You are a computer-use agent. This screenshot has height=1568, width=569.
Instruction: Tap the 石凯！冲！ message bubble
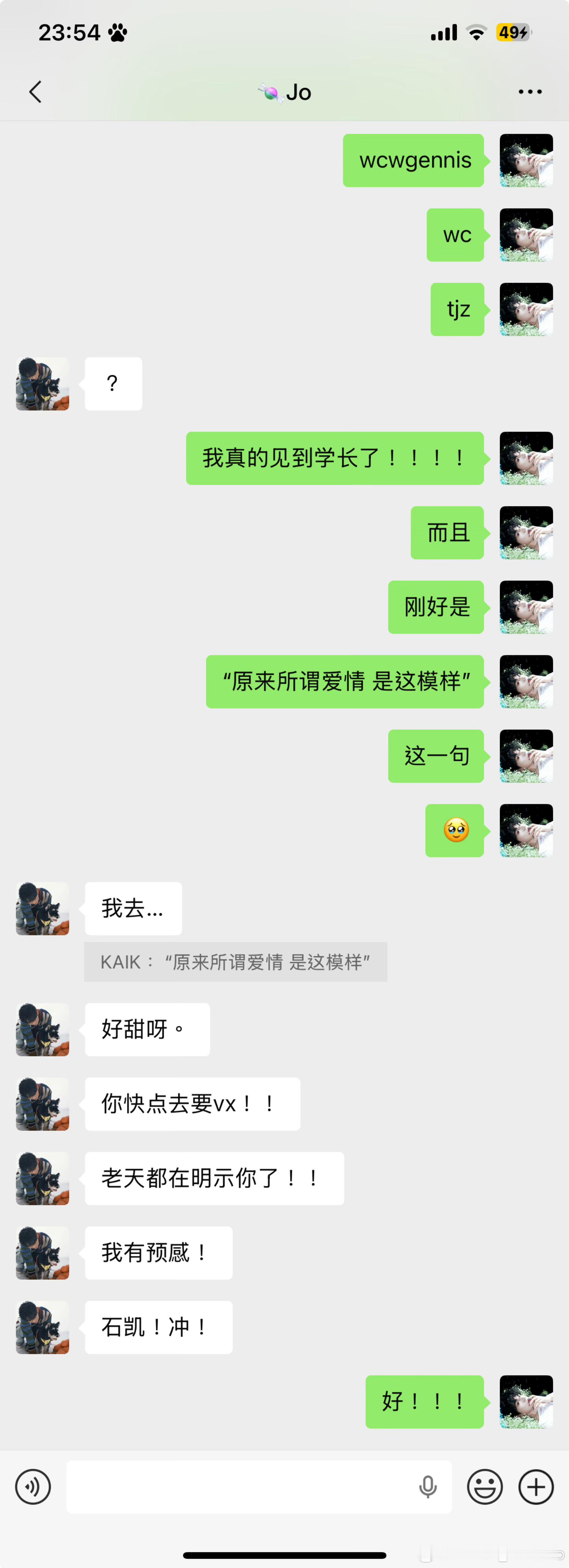click(158, 1328)
